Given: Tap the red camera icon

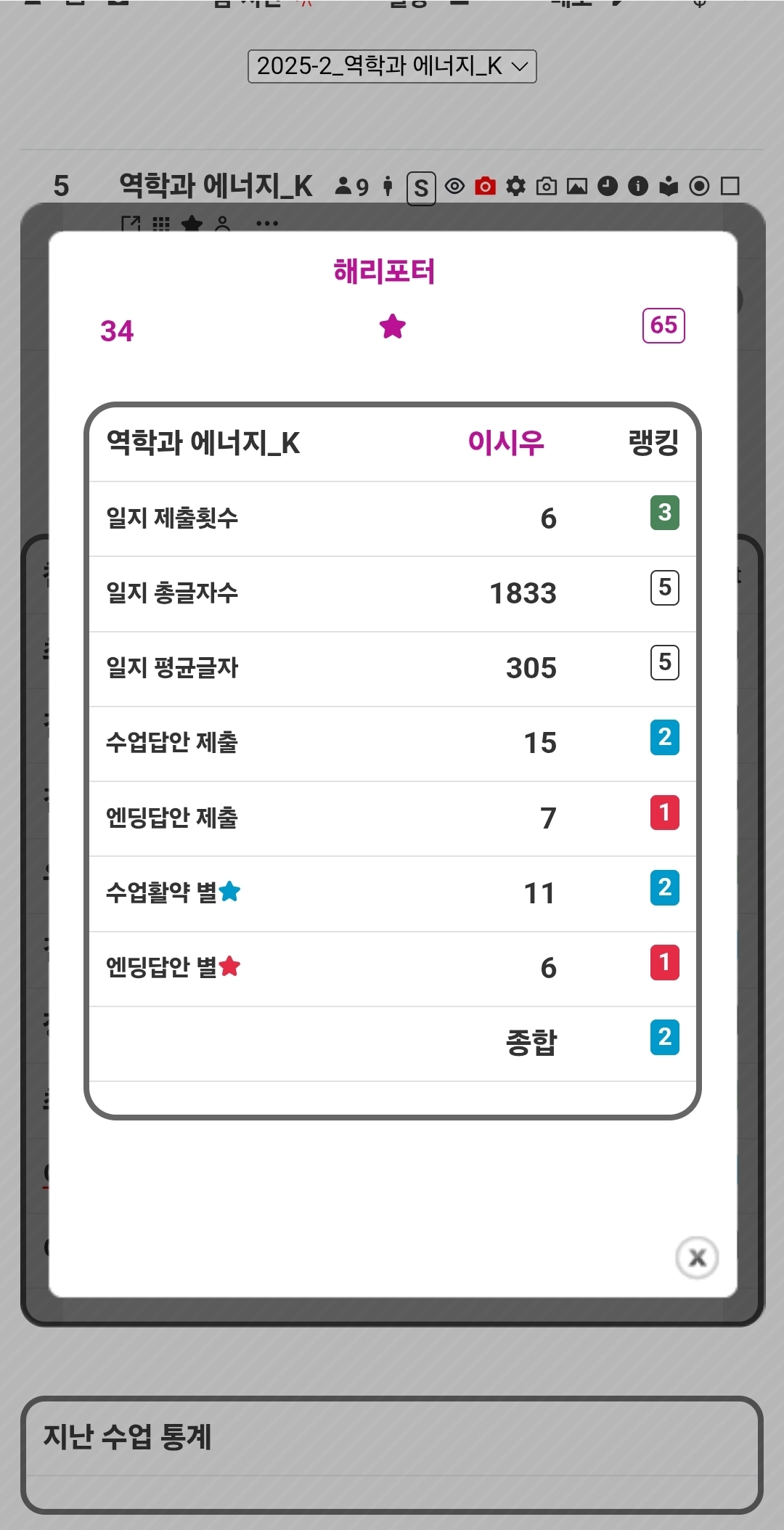Looking at the screenshot, I should click(x=485, y=187).
